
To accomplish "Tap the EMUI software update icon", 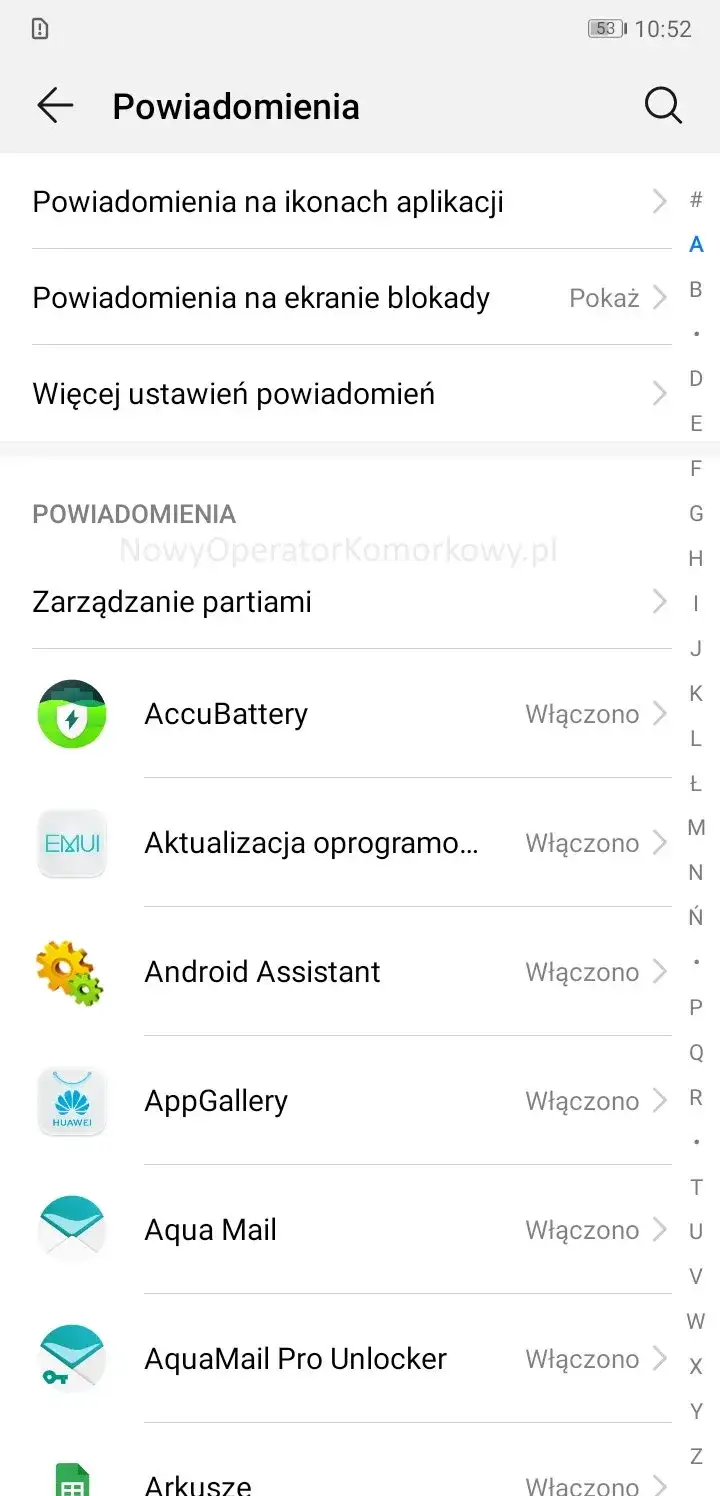I will click(x=71, y=843).
